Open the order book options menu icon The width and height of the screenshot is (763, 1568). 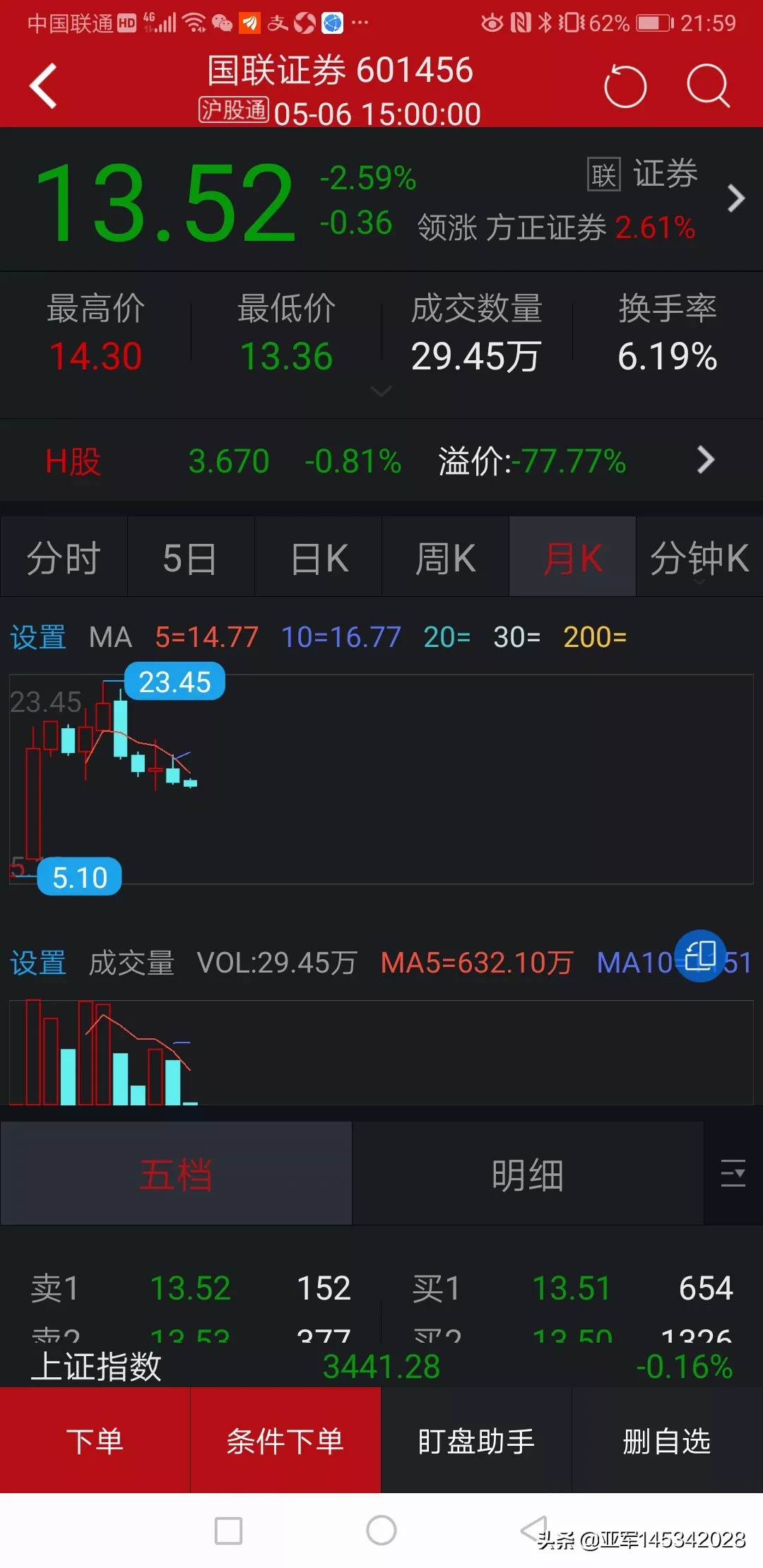coord(733,1173)
